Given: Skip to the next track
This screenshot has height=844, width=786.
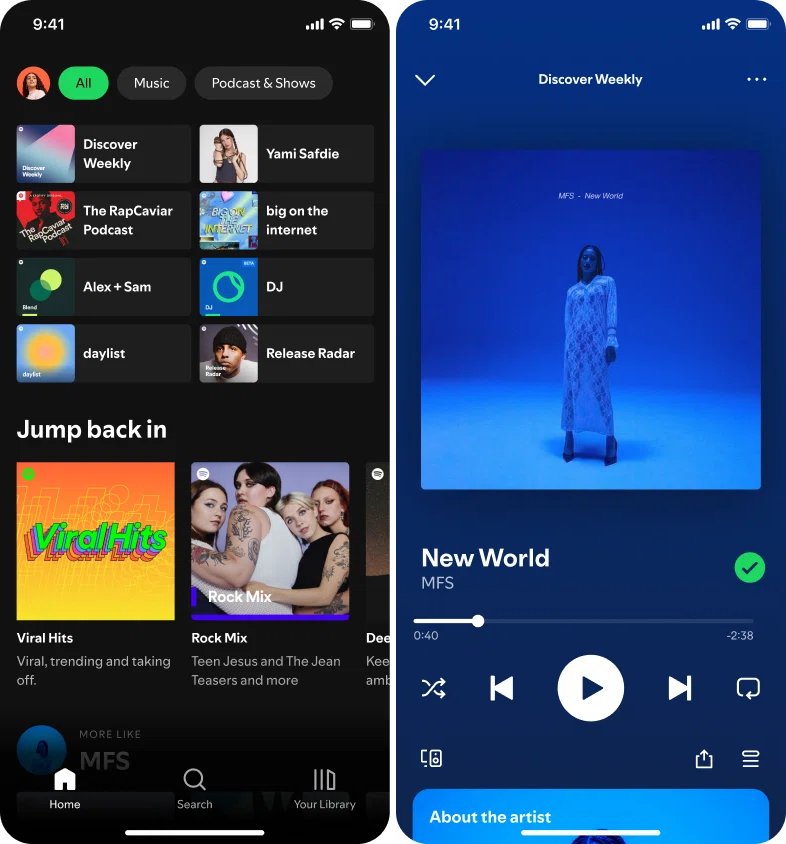Looking at the screenshot, I should coord(679,688).
